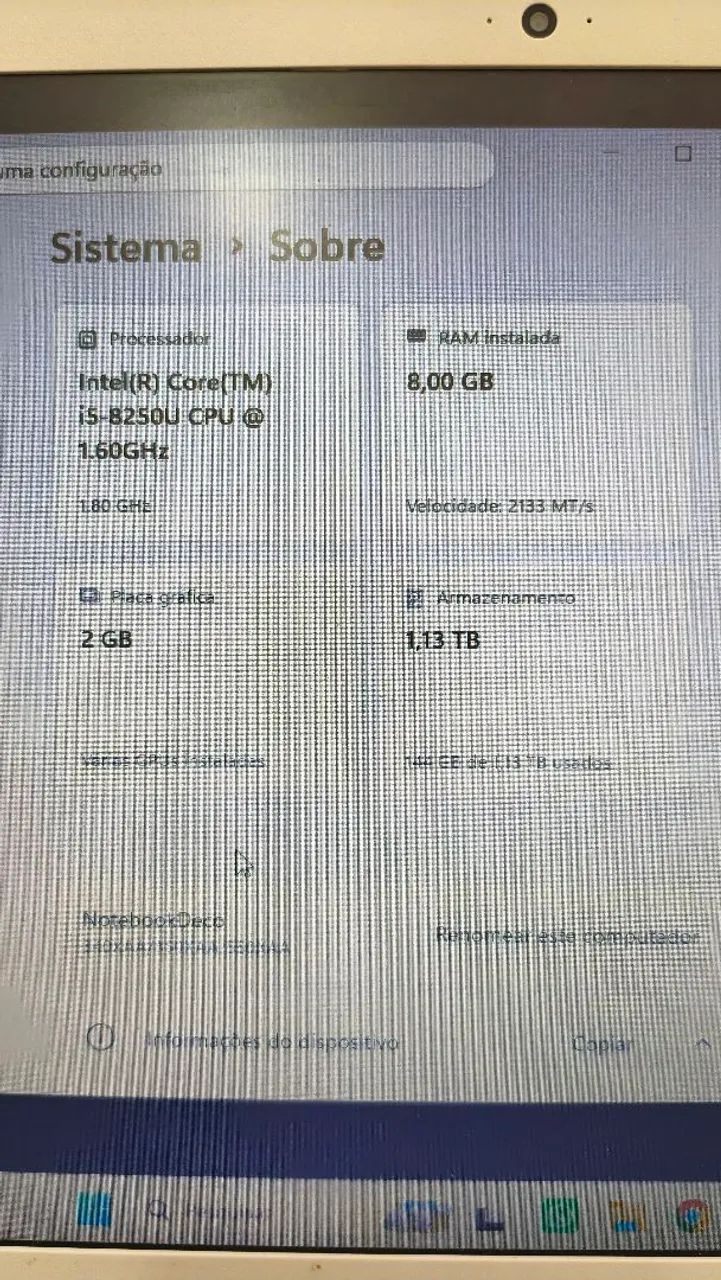
Task: Tap Renomear este computador
Action: [x=566, y=937]
